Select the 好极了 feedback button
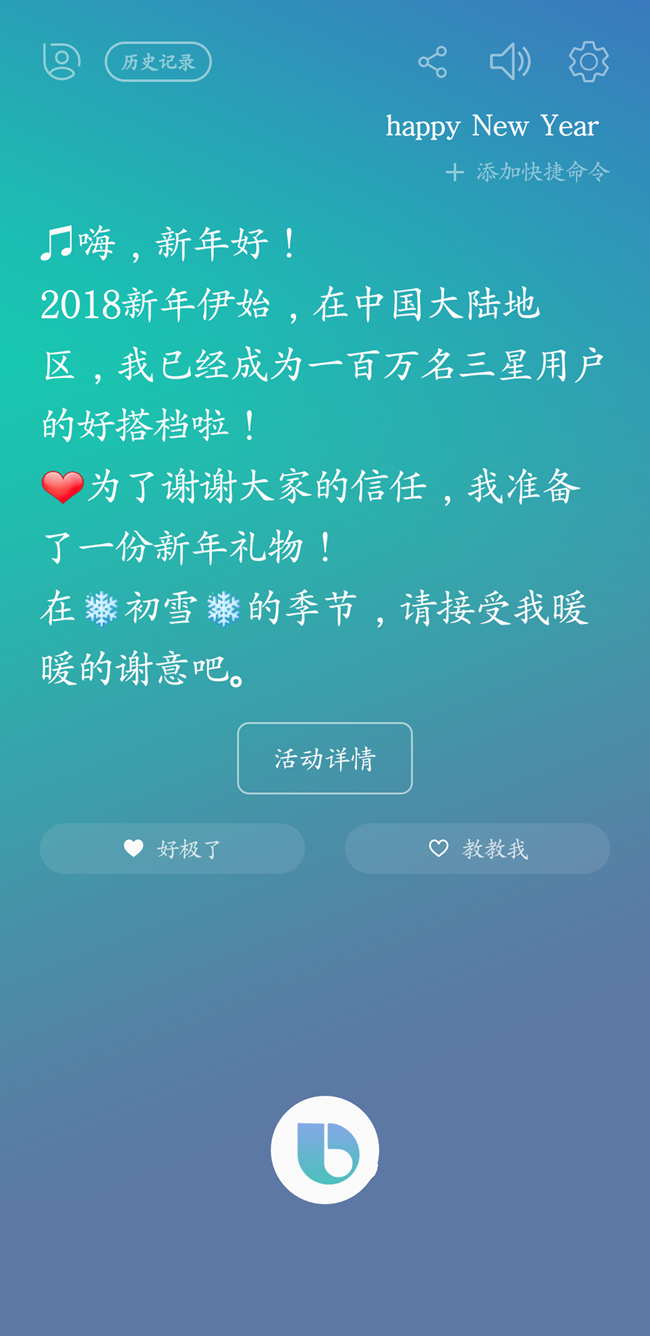 pos(172,849)
